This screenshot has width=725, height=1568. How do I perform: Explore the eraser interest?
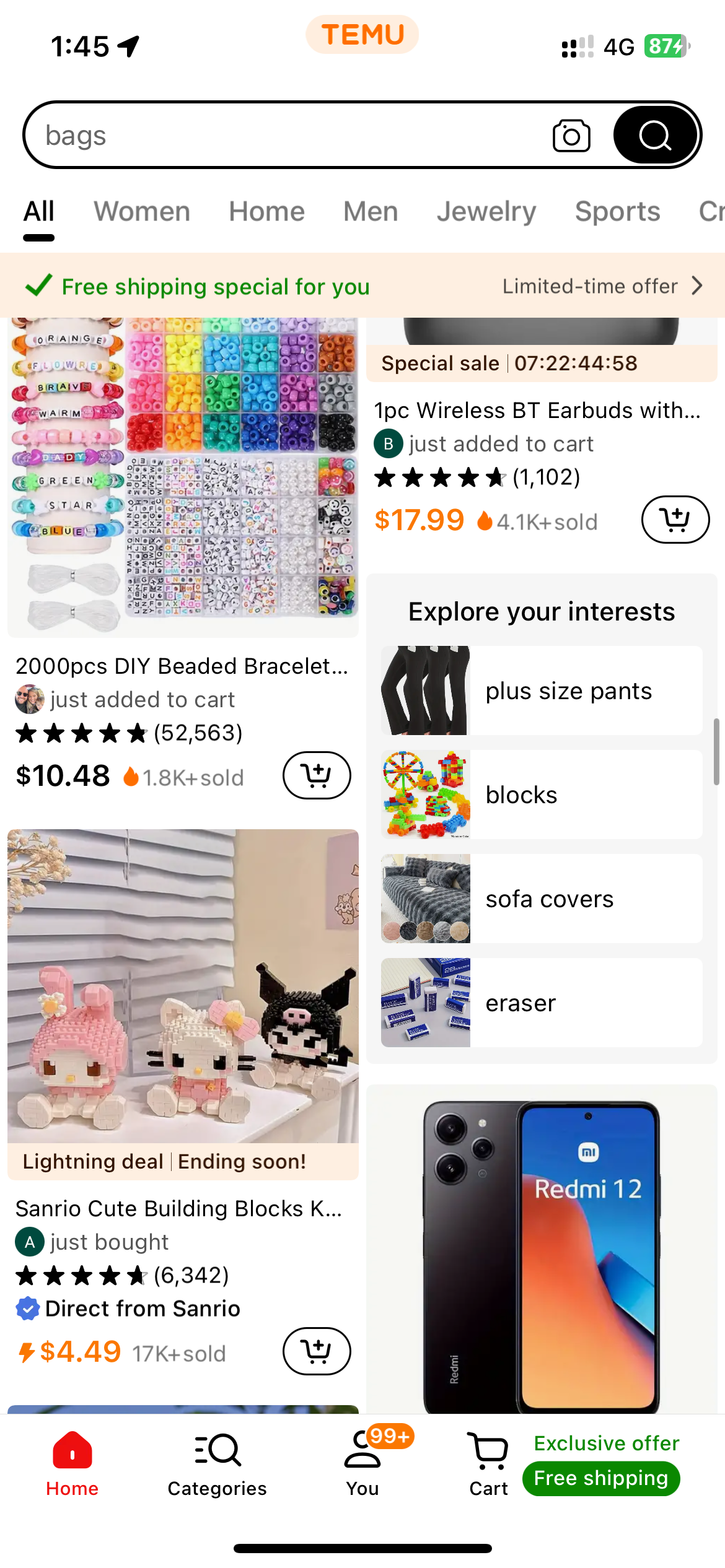[542, 1003]
